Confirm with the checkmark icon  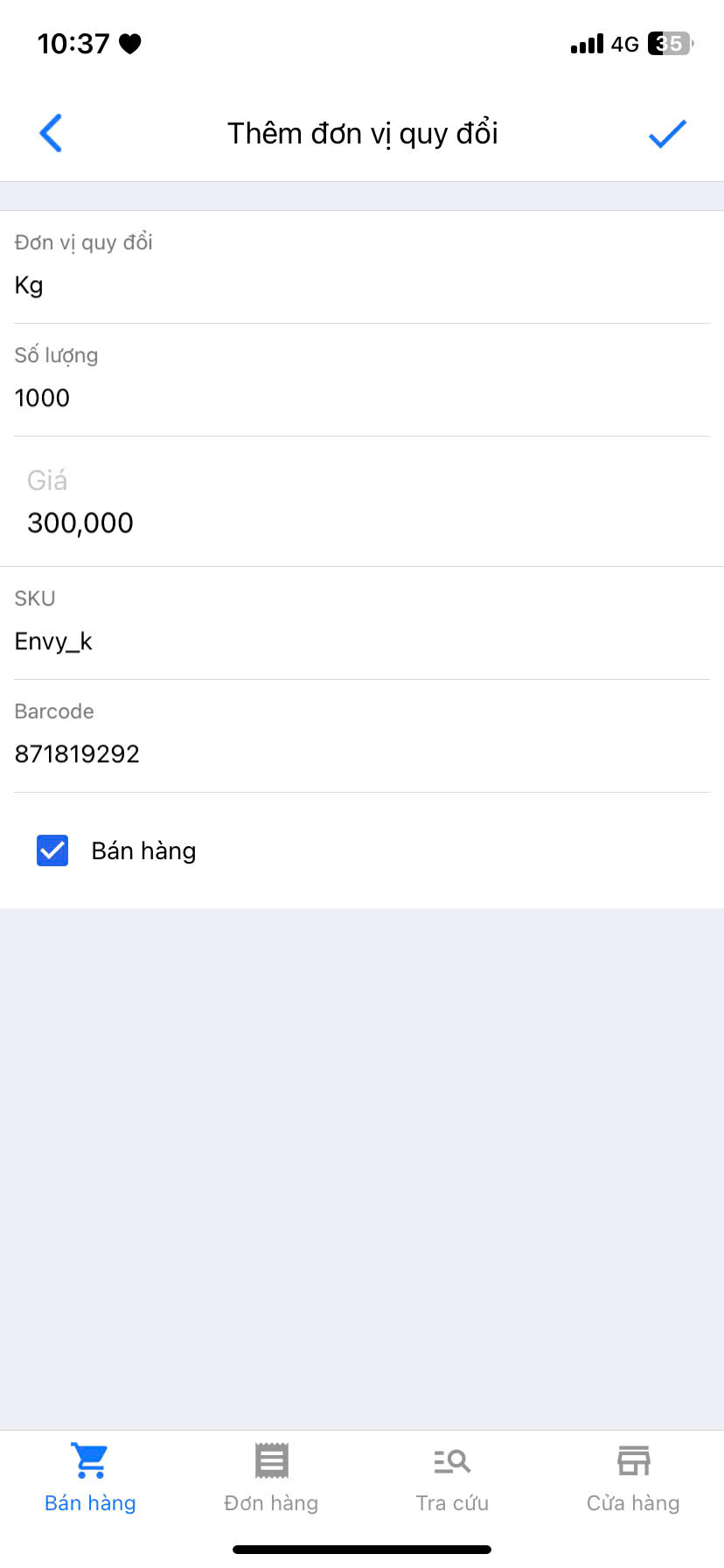[x=667, y=134]
